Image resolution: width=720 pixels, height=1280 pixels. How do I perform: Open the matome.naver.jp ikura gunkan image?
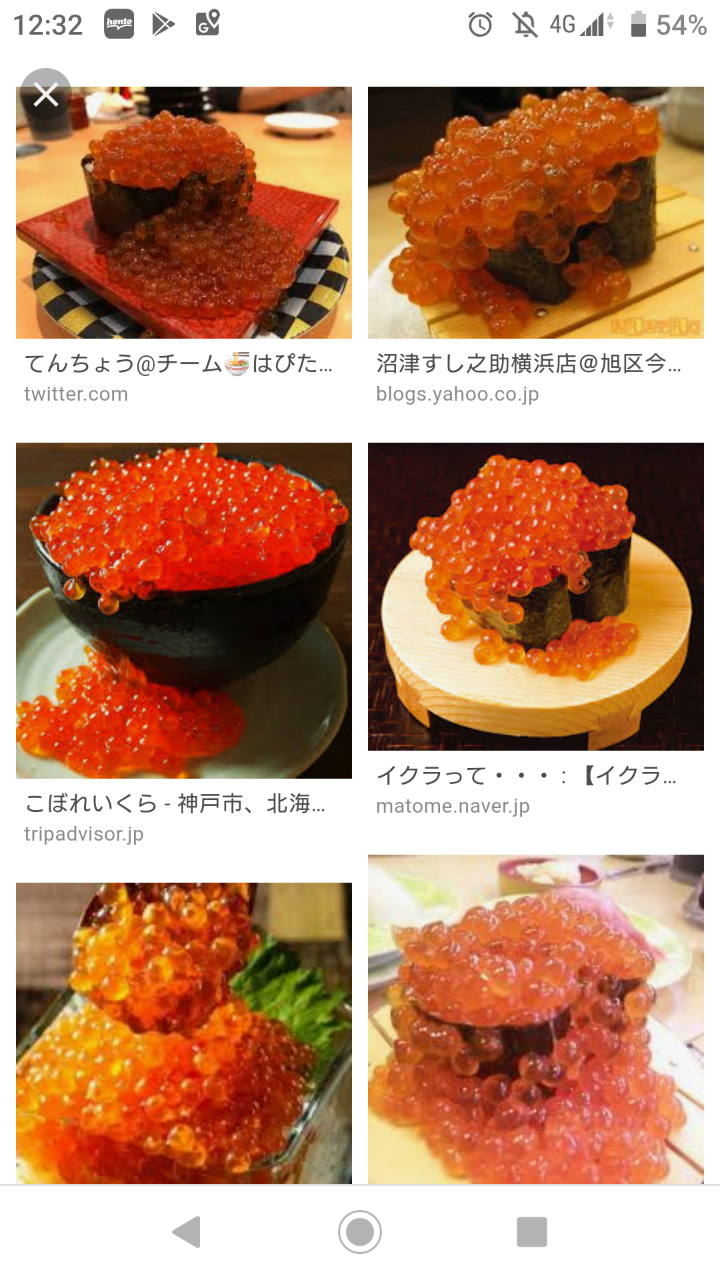[x=536, y=596]
